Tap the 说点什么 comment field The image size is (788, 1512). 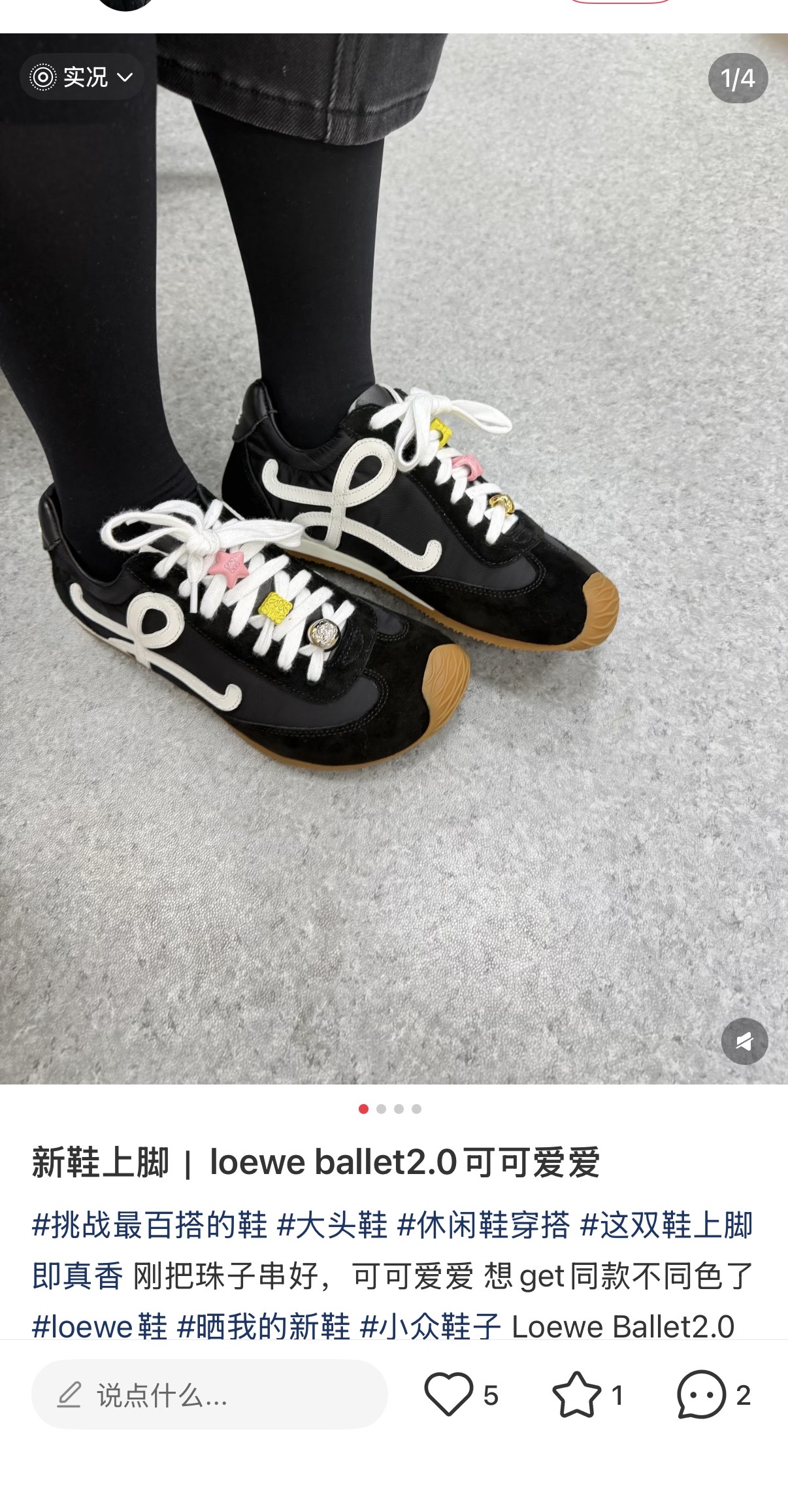[209, 1395]
